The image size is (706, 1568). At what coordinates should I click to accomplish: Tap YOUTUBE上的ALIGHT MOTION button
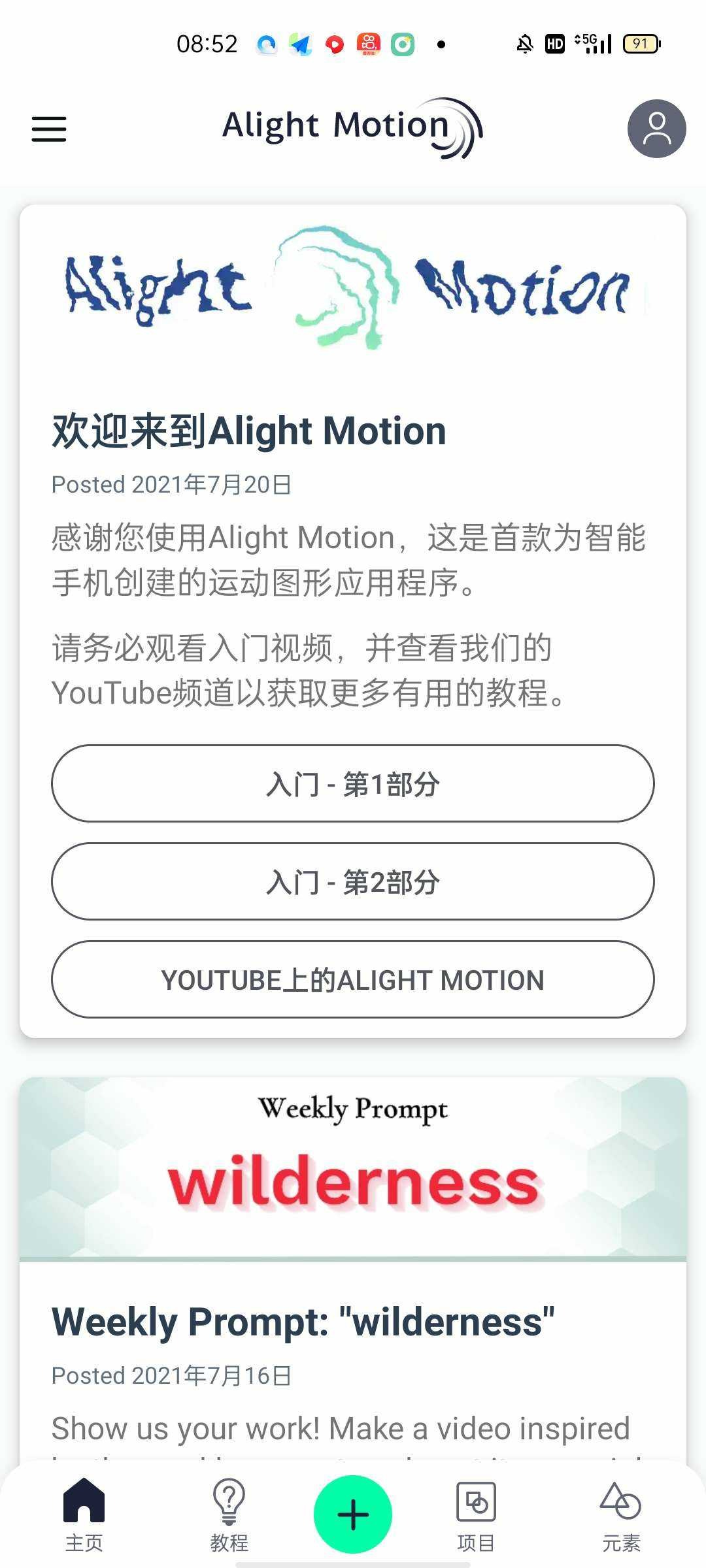[x=353, y=979]
